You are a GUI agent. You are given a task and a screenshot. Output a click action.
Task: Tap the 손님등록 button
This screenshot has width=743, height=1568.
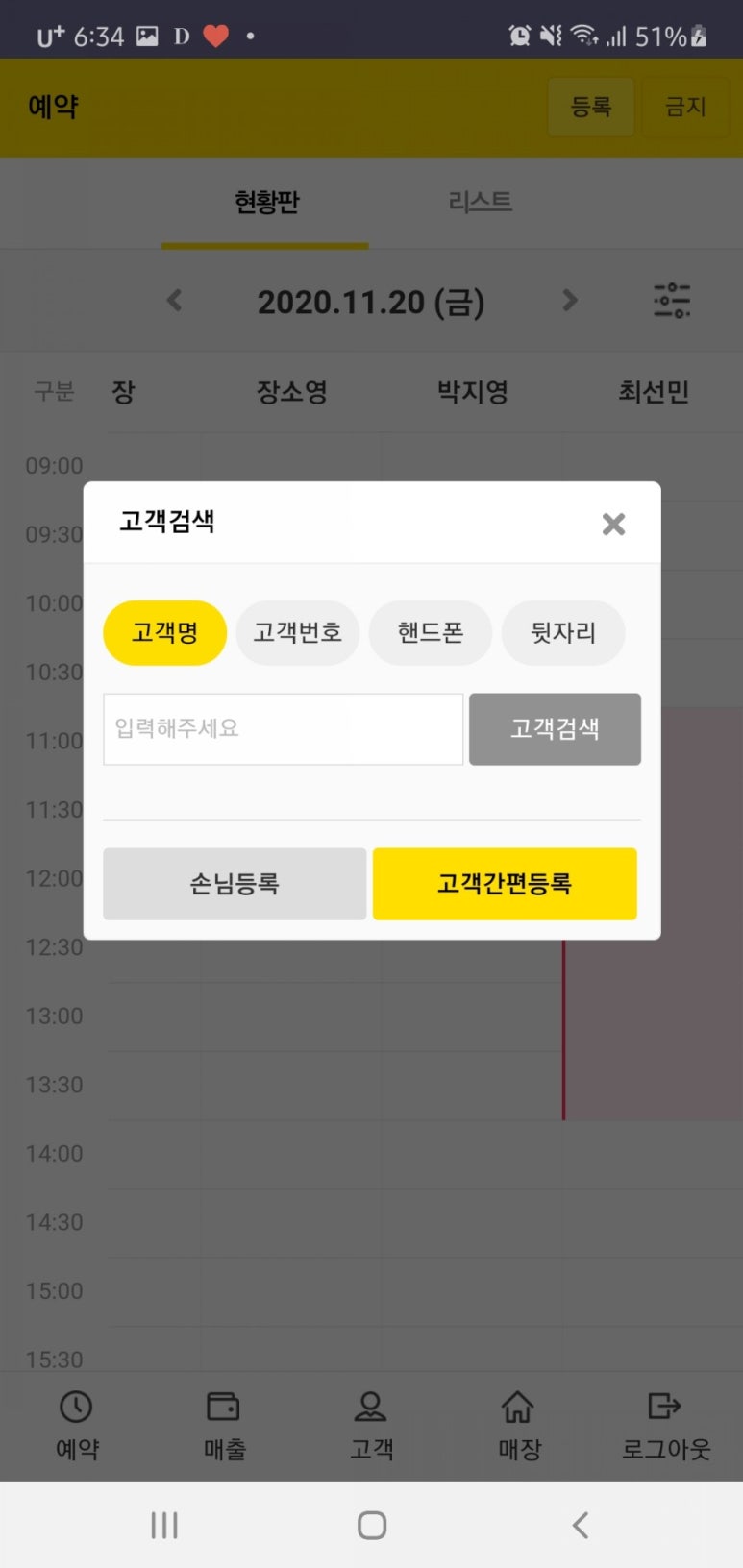coord(235,884)
